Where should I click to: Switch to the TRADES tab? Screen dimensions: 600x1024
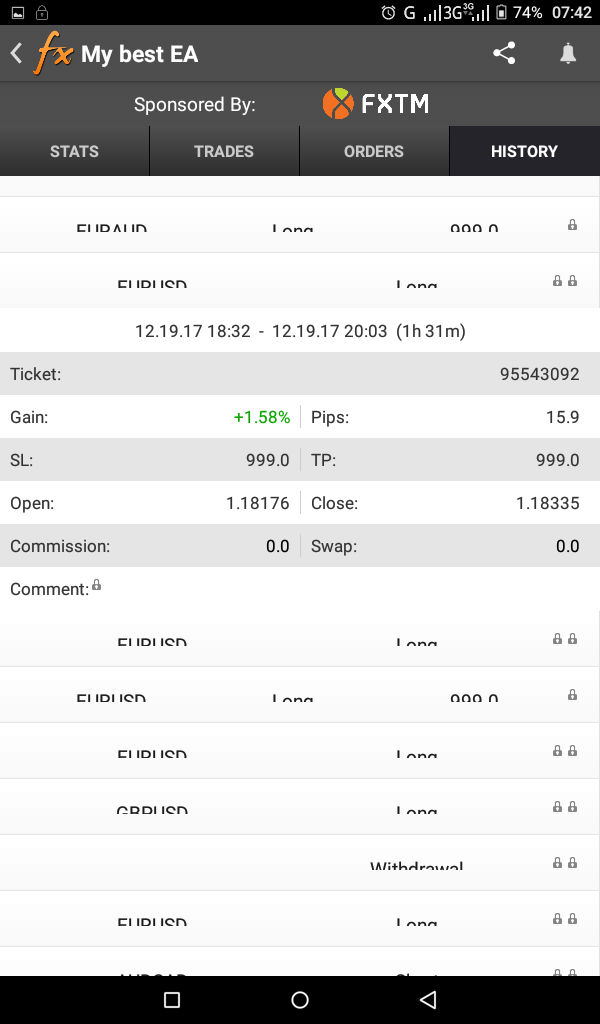[x=224, y=151]
